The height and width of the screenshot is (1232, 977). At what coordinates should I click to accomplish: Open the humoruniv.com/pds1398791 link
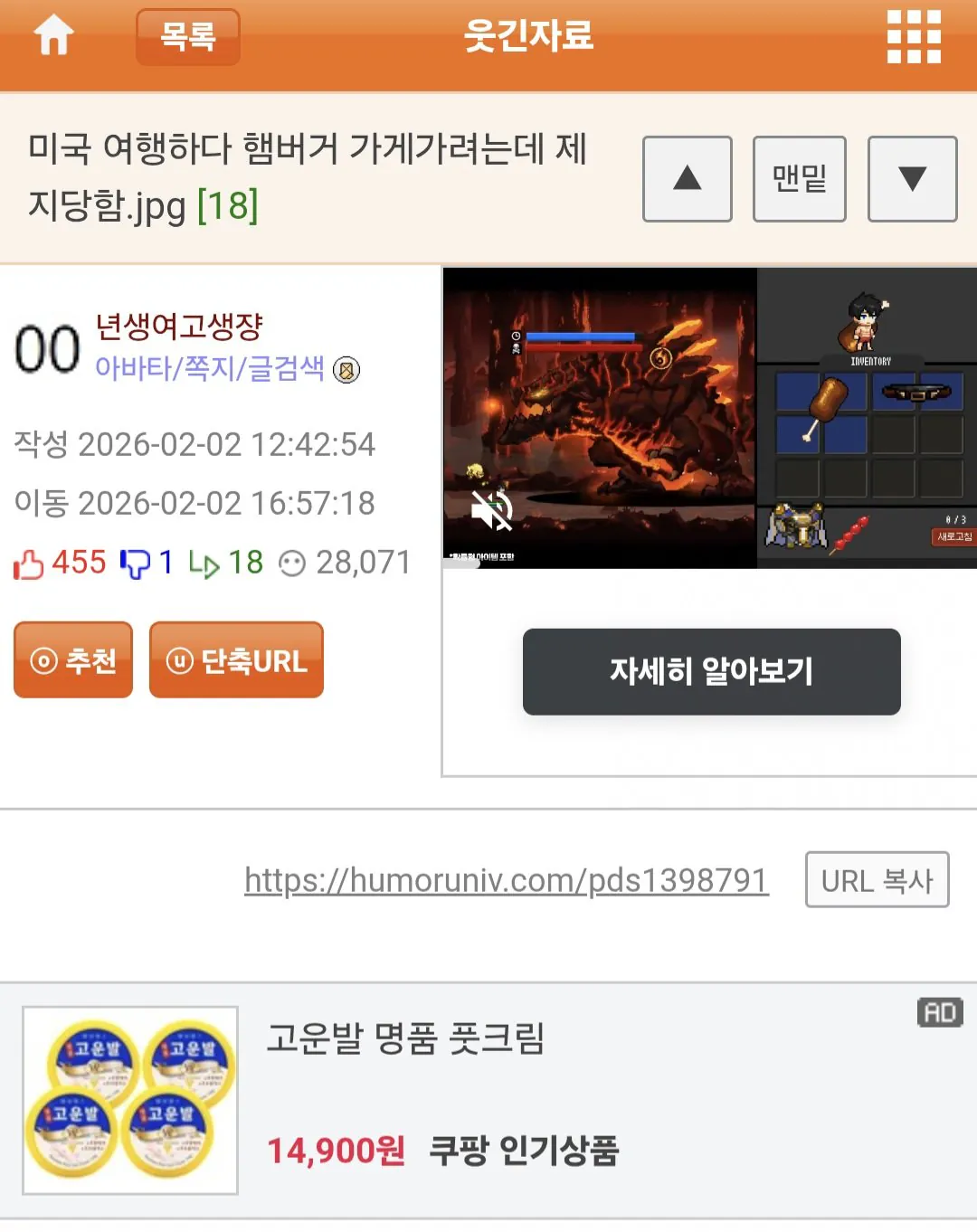tap(507, 880)
